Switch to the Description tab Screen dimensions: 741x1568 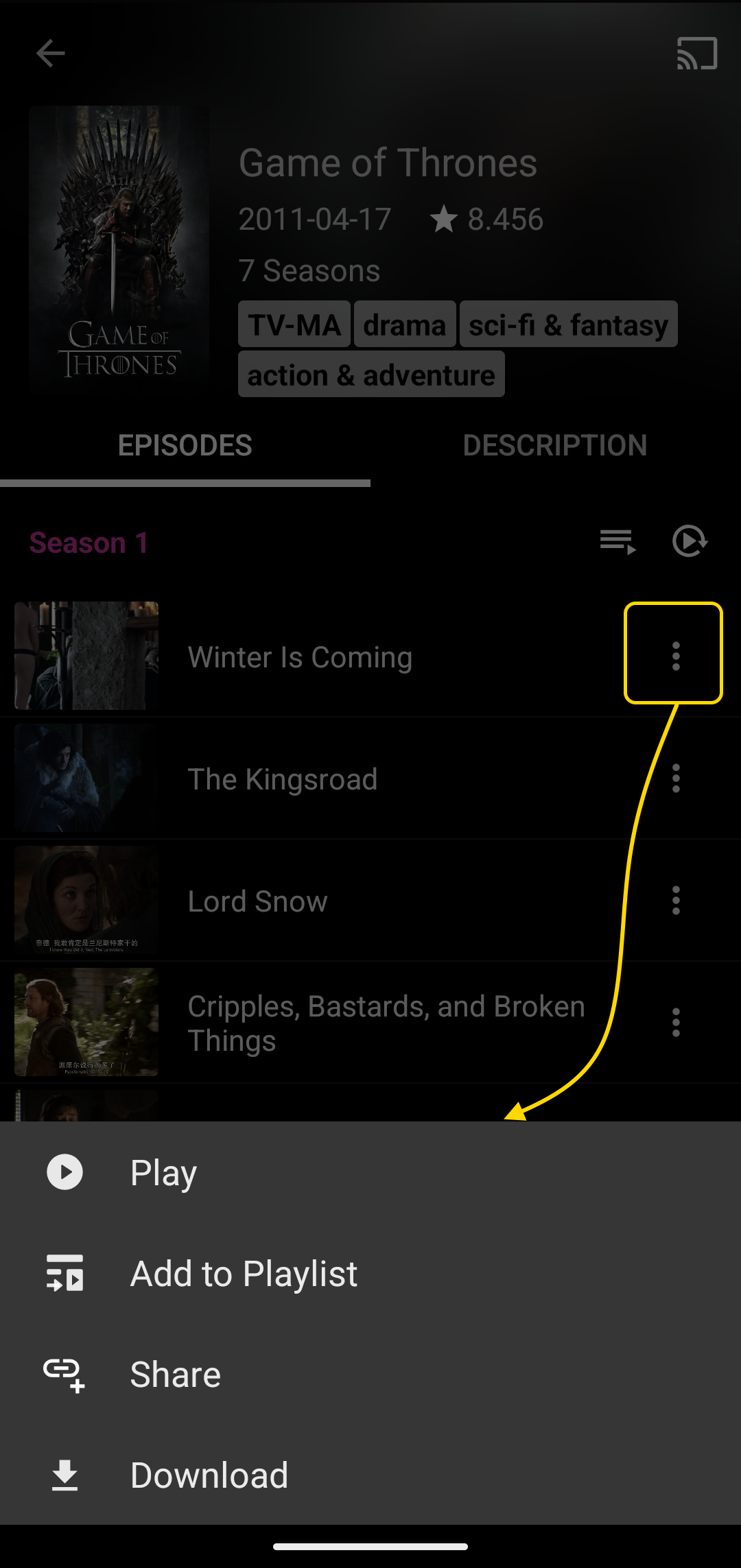coord(555,446)
